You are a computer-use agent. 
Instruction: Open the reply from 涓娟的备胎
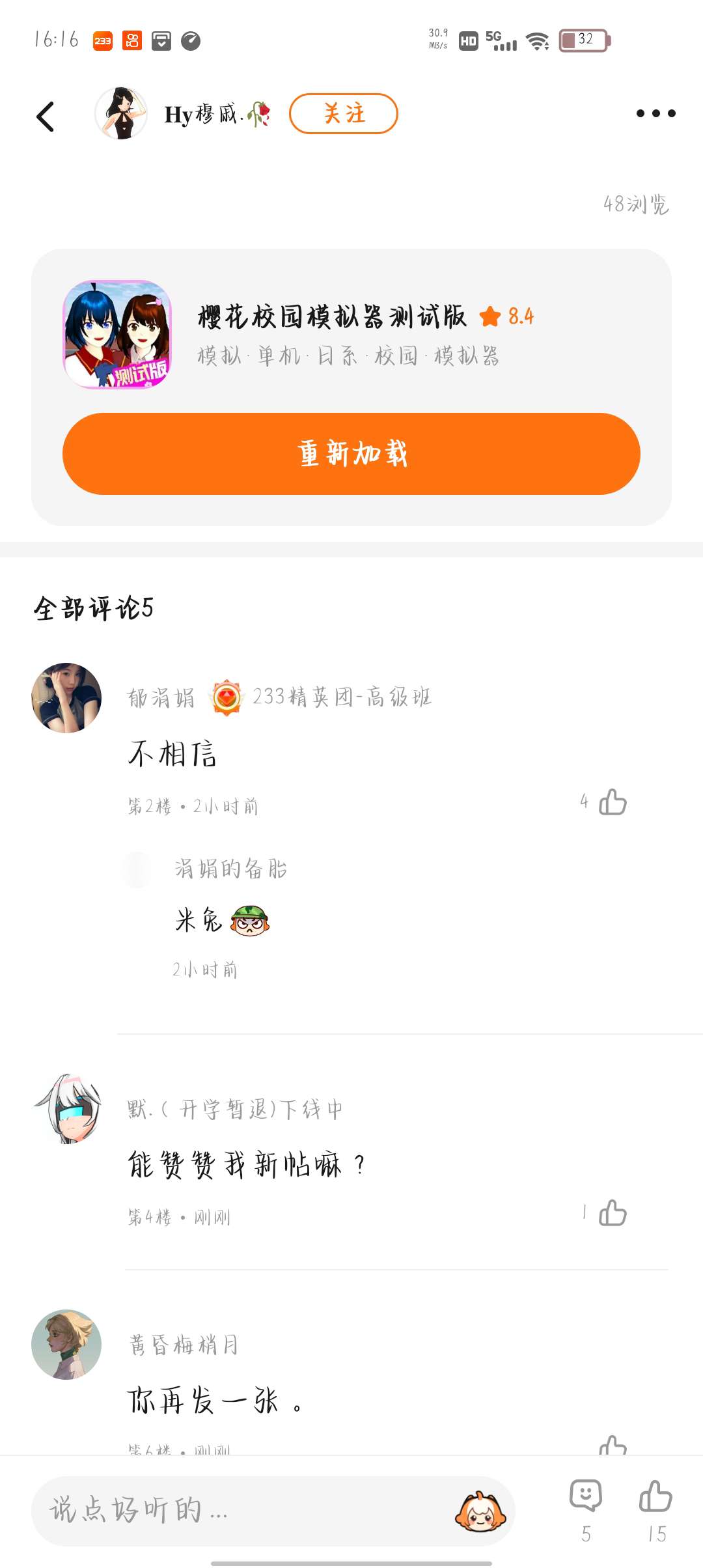pyautogui.click(x=221, y=920)
